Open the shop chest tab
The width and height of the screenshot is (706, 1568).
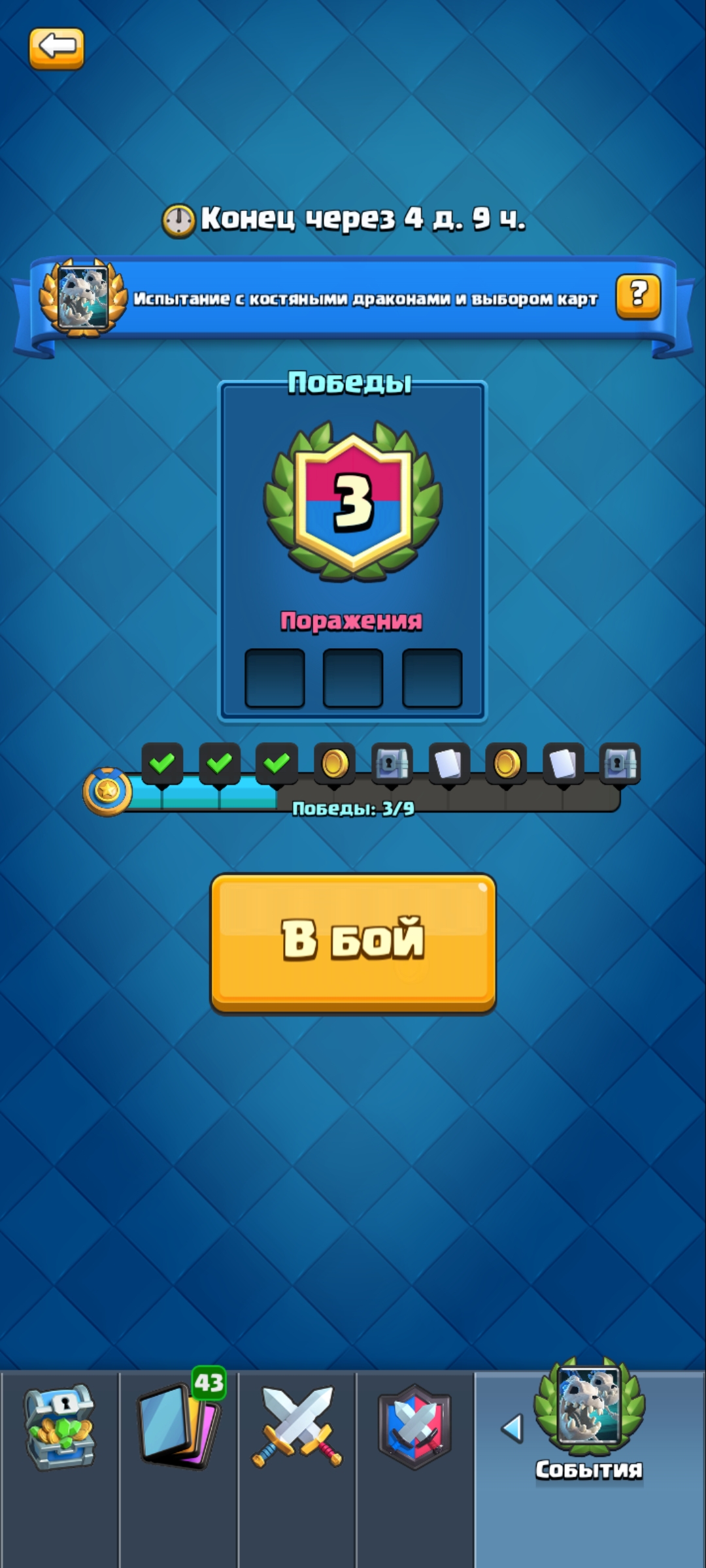[x=59, y=1428]
